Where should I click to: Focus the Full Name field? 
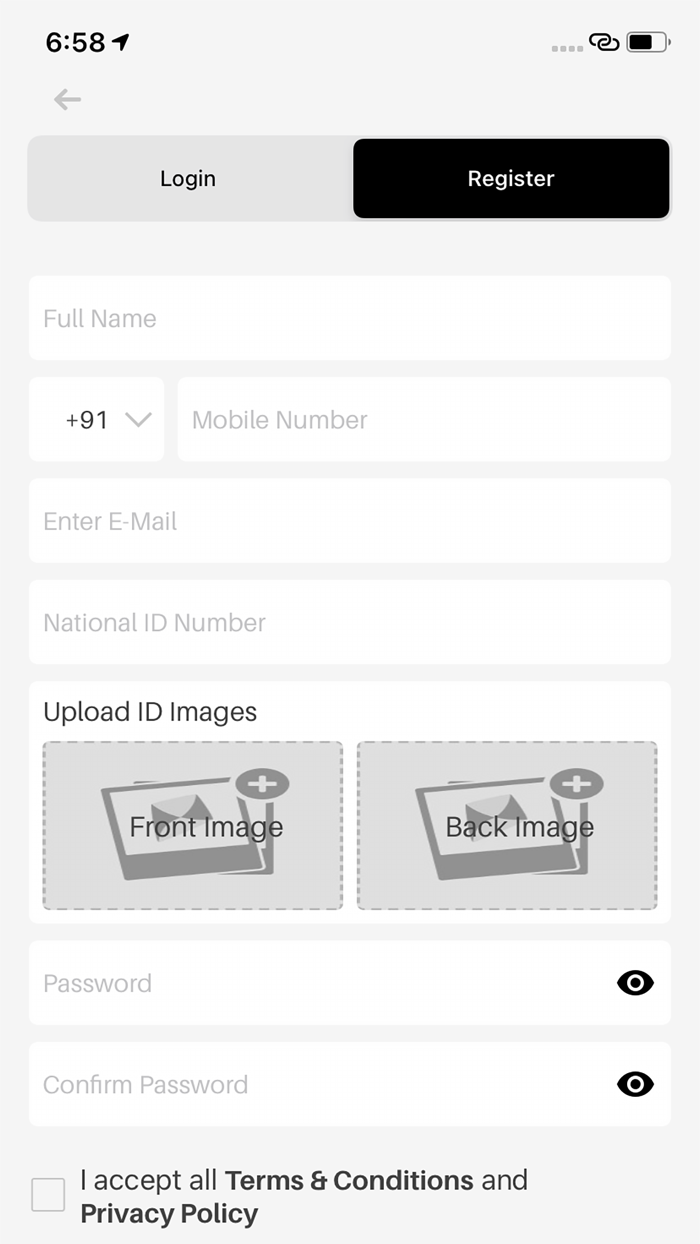pos(350,318)
